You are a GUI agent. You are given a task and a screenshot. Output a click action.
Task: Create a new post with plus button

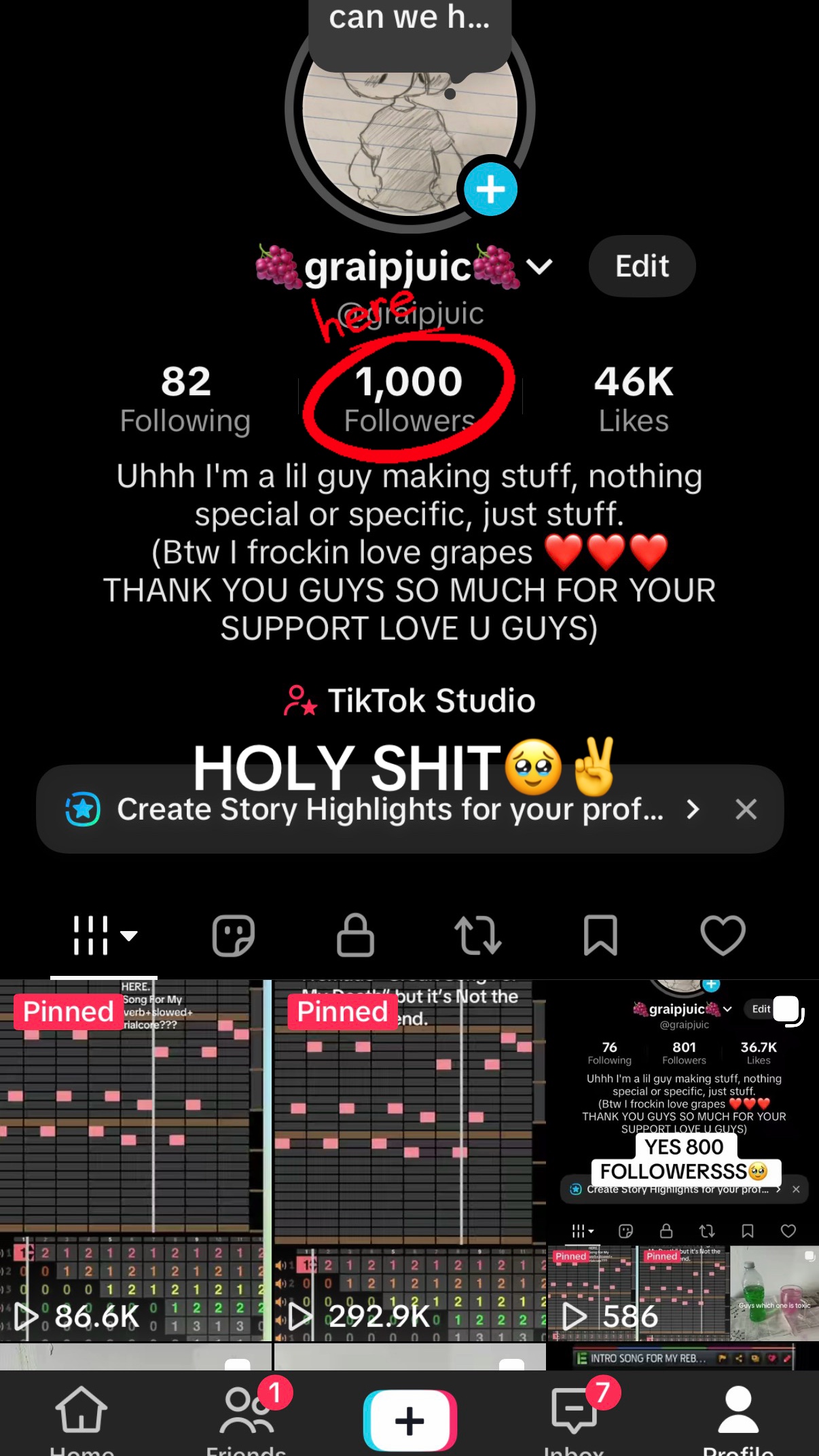[409, 1420]
